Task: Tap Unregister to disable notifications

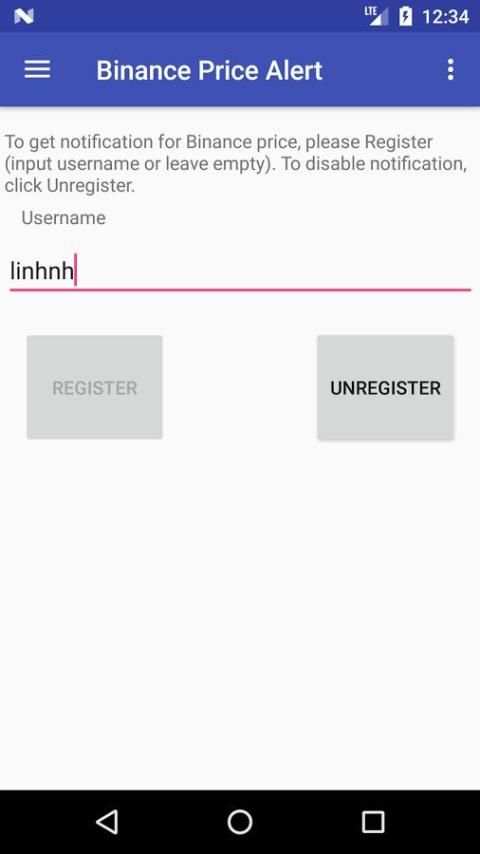Action: point(385,387)
